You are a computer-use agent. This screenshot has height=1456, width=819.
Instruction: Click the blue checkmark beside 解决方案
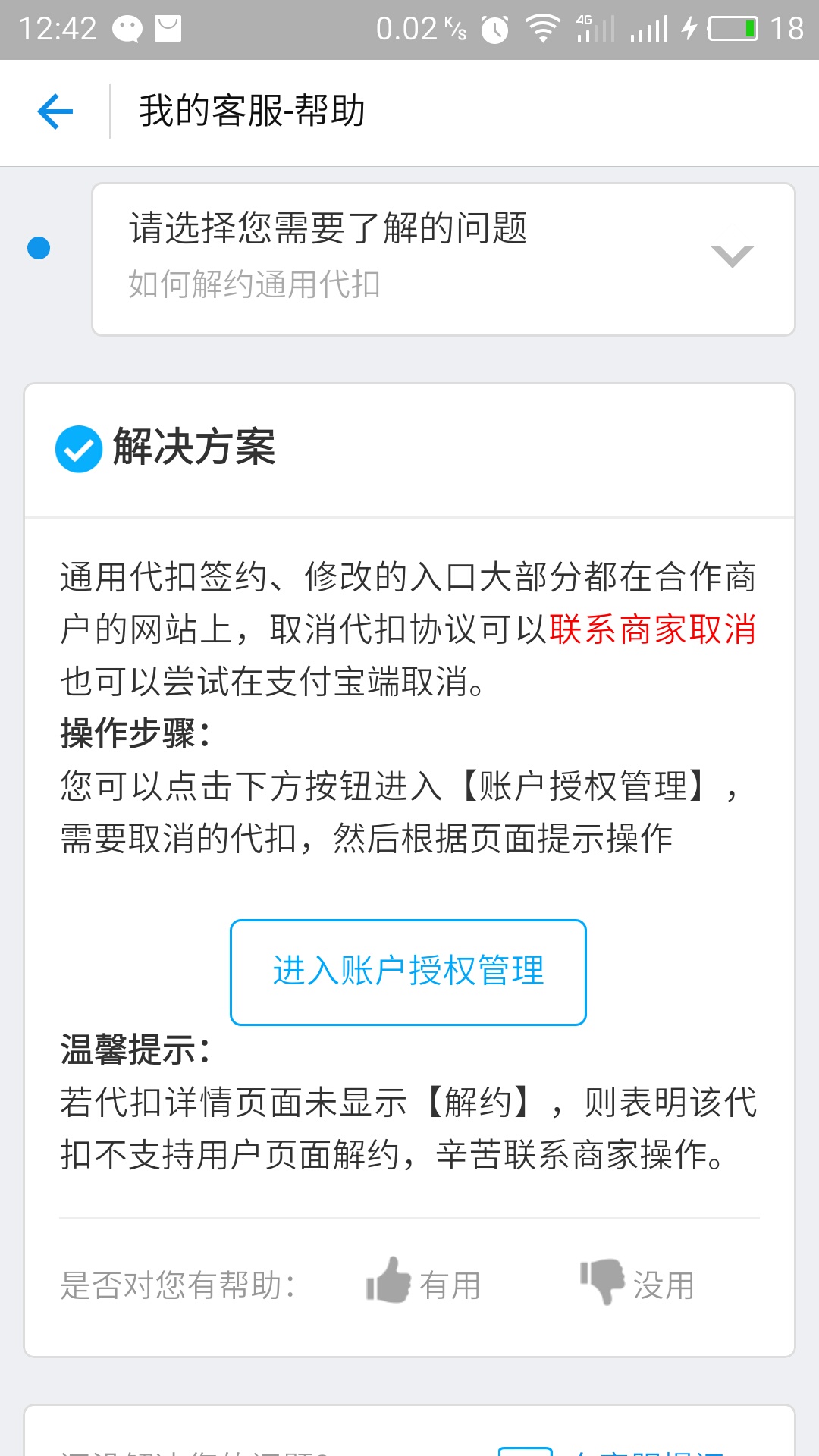[78, 449]
